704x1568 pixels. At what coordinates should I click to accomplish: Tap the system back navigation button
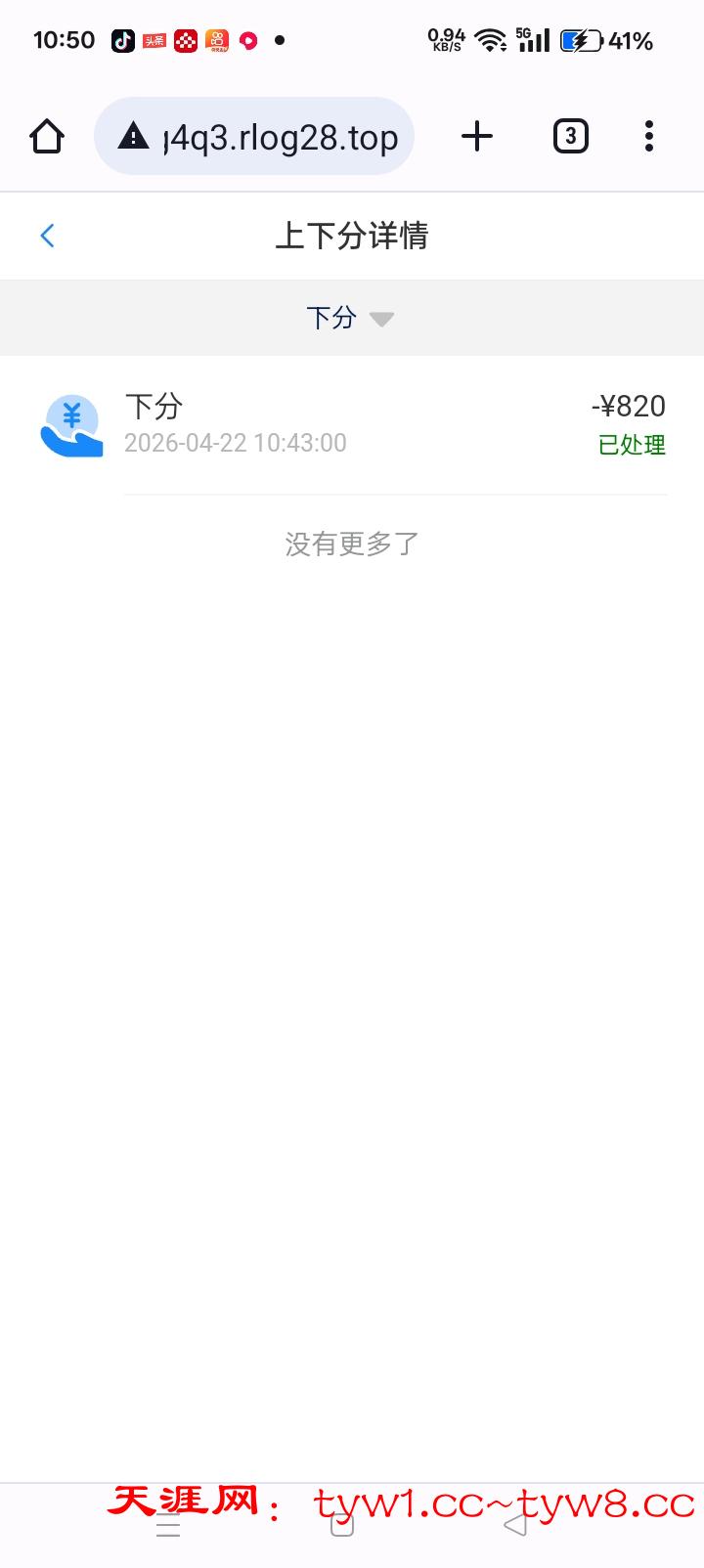coord(515,1525)
